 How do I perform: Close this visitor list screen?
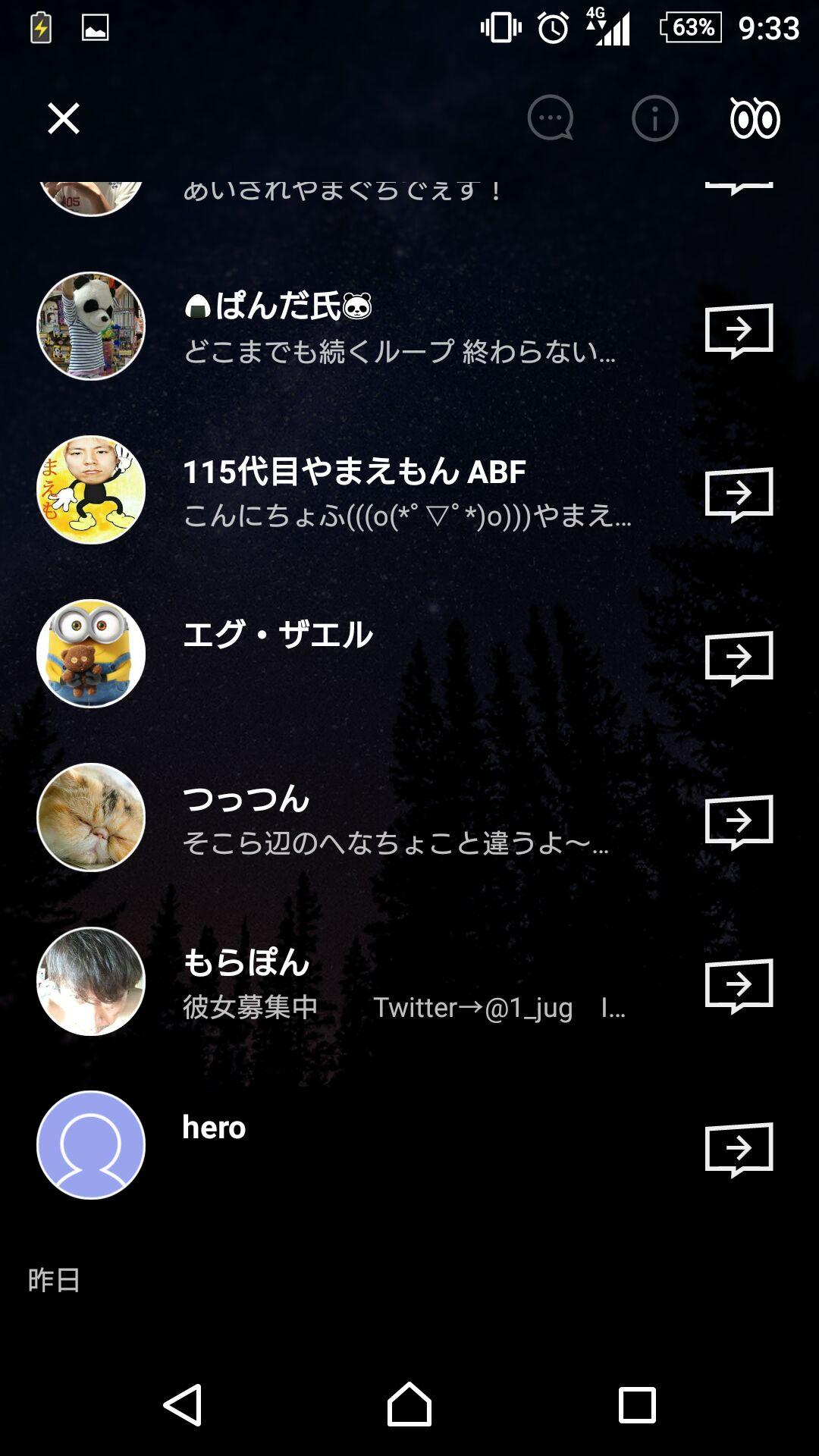point(64,118)
